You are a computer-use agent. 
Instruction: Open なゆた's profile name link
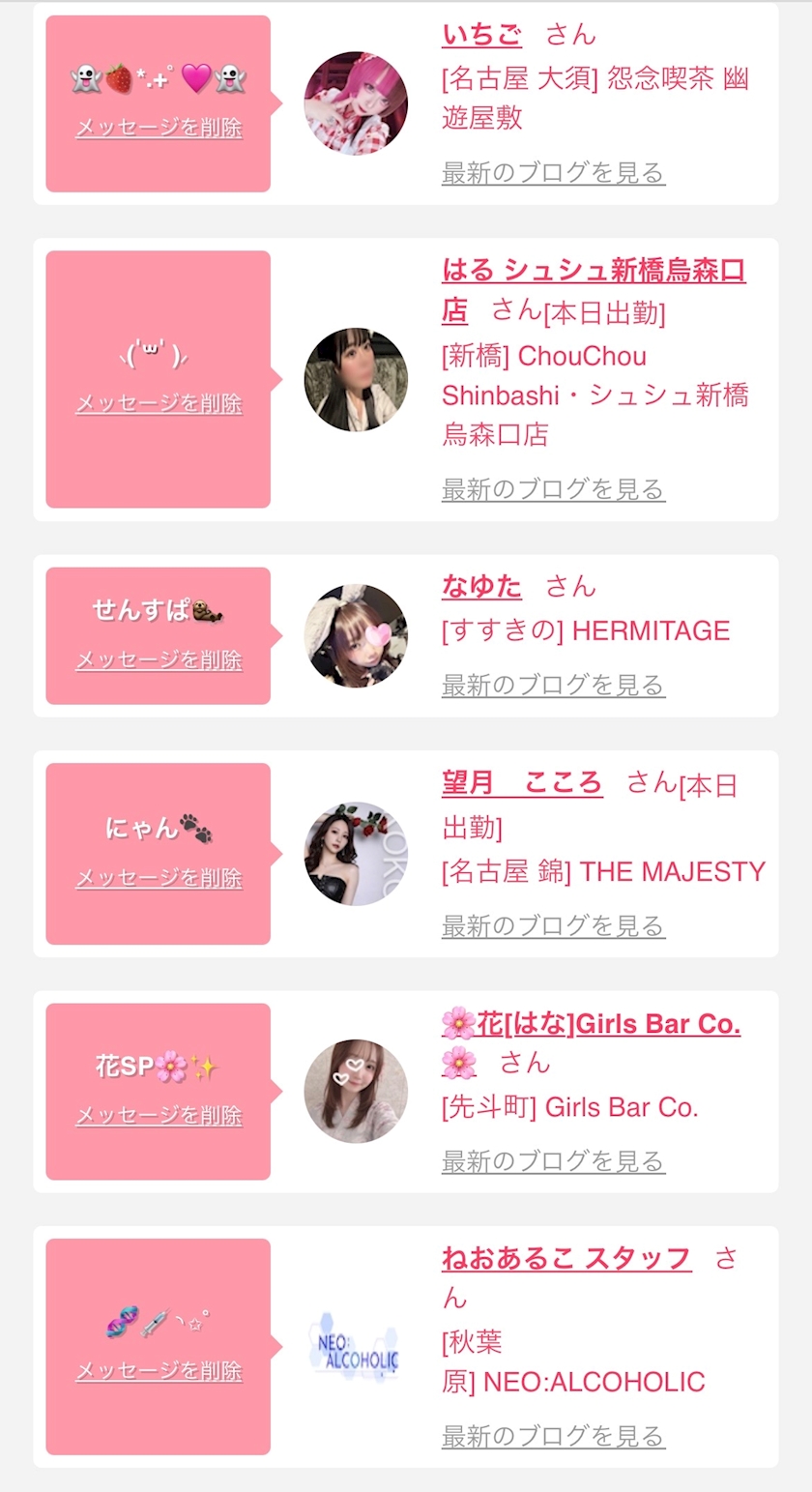481,586
